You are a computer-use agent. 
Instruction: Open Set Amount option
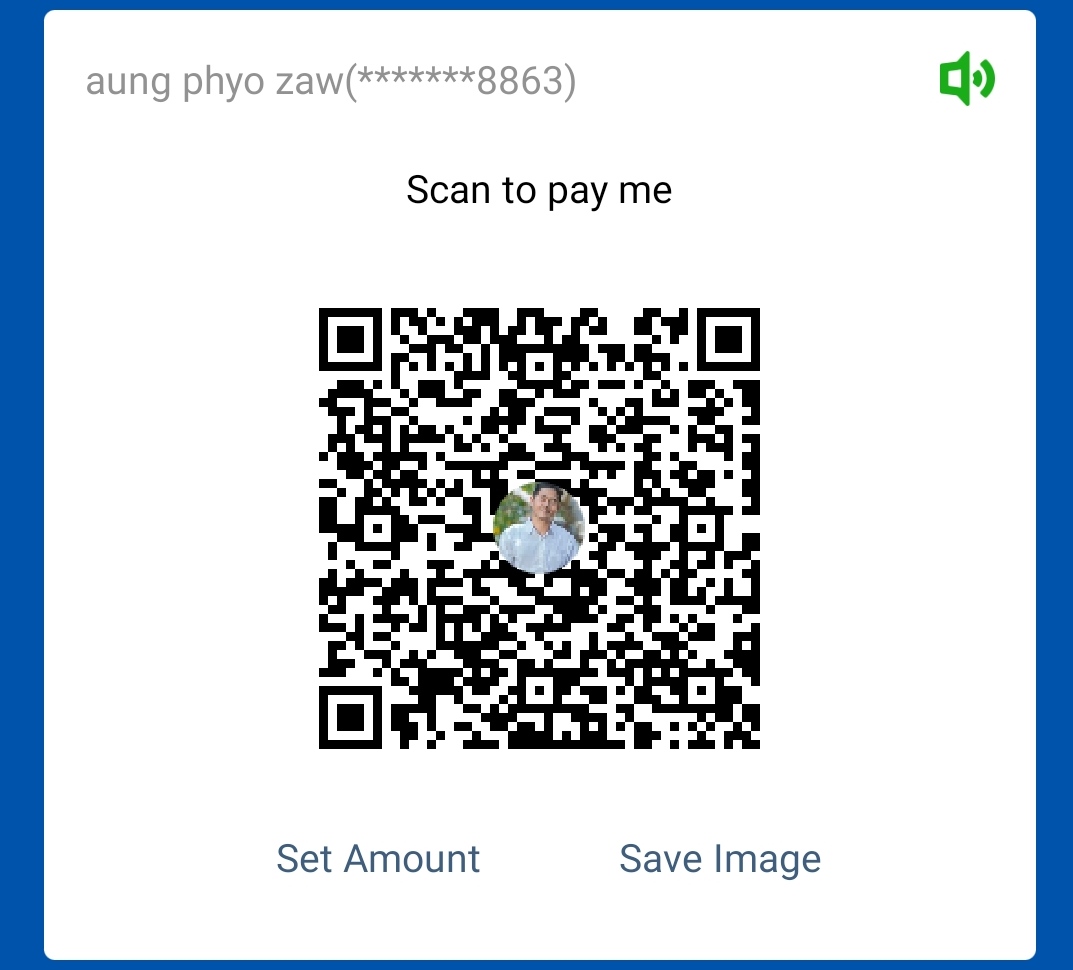coord(378,859)
